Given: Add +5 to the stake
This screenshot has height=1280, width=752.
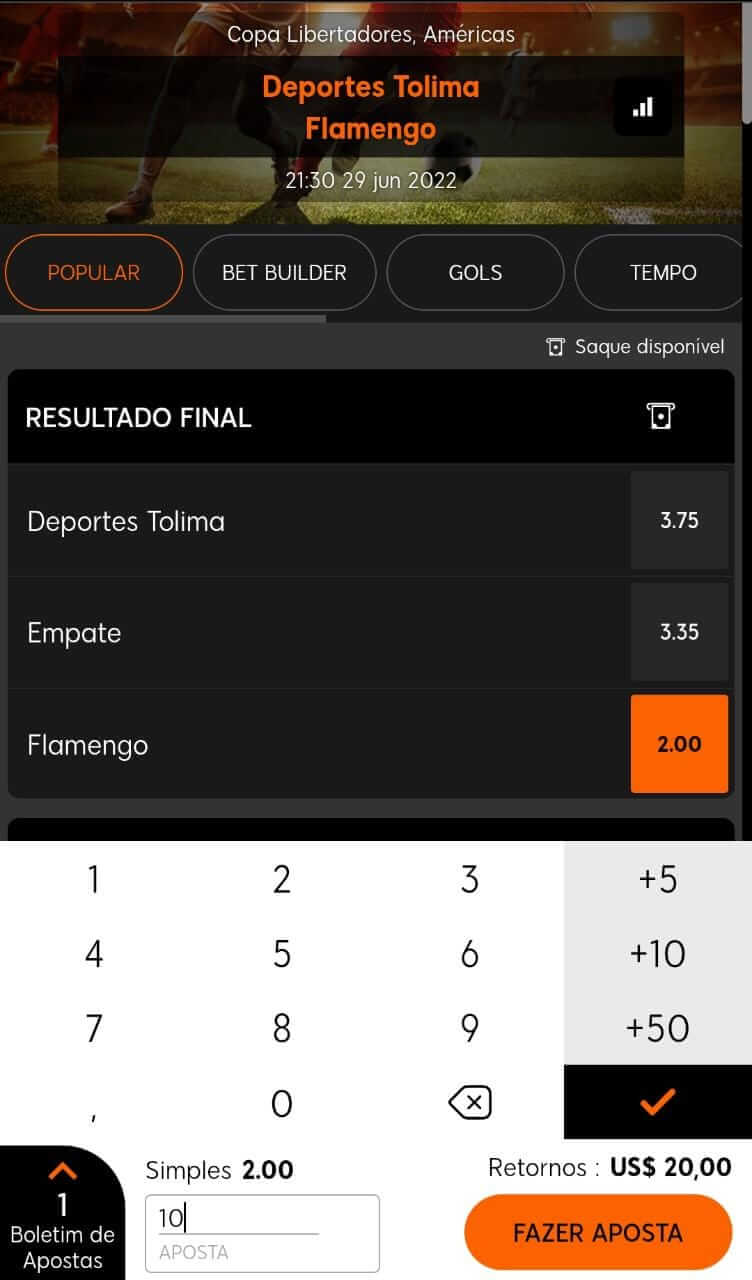Looking at the screenshot, I should [658, 879].
